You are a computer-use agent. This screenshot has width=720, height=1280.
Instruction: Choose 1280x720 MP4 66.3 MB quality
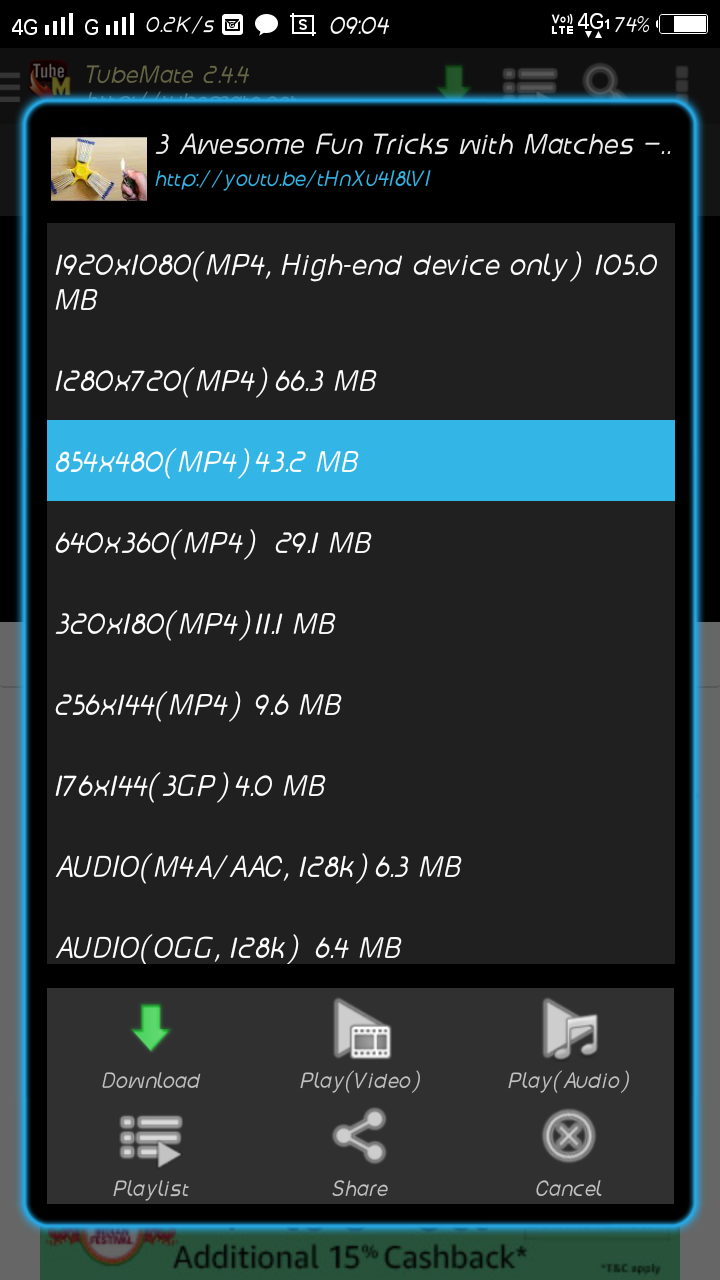pyautogui.click(x=360, y=380)
